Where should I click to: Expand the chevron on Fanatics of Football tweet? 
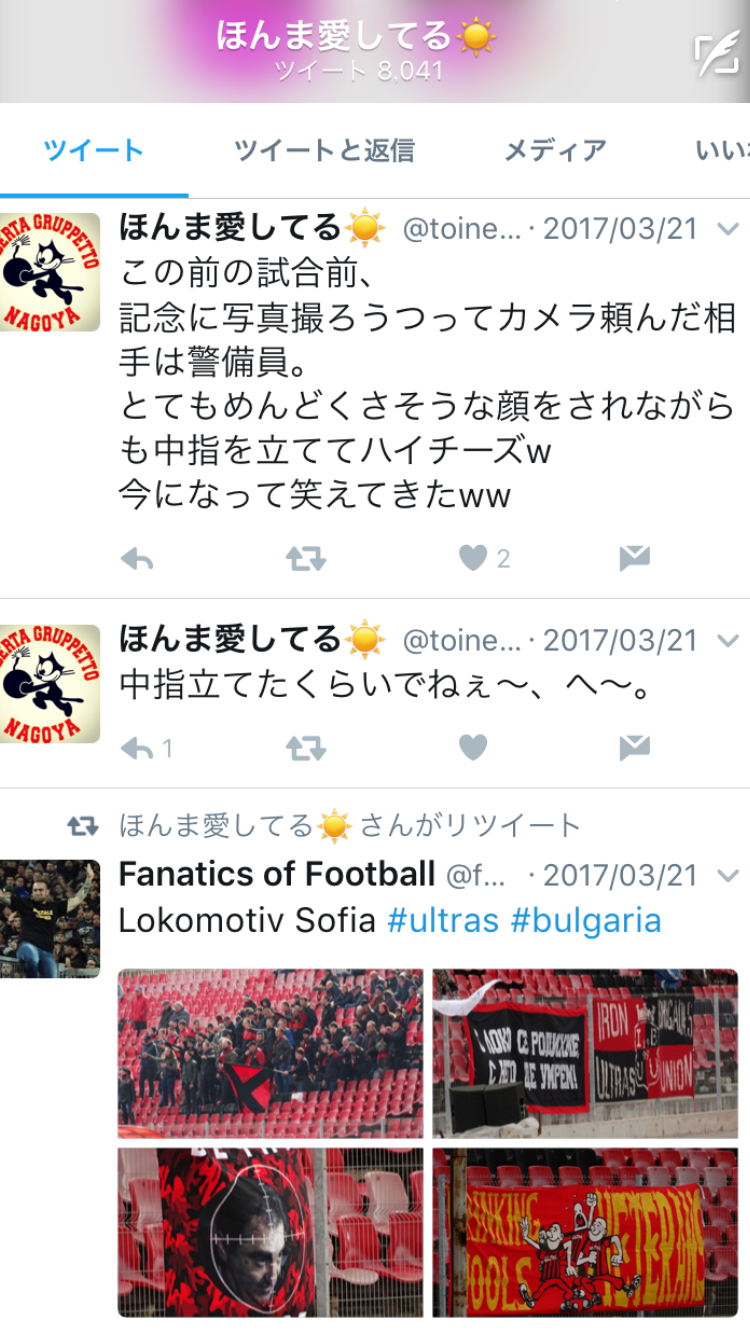[728, 875]
